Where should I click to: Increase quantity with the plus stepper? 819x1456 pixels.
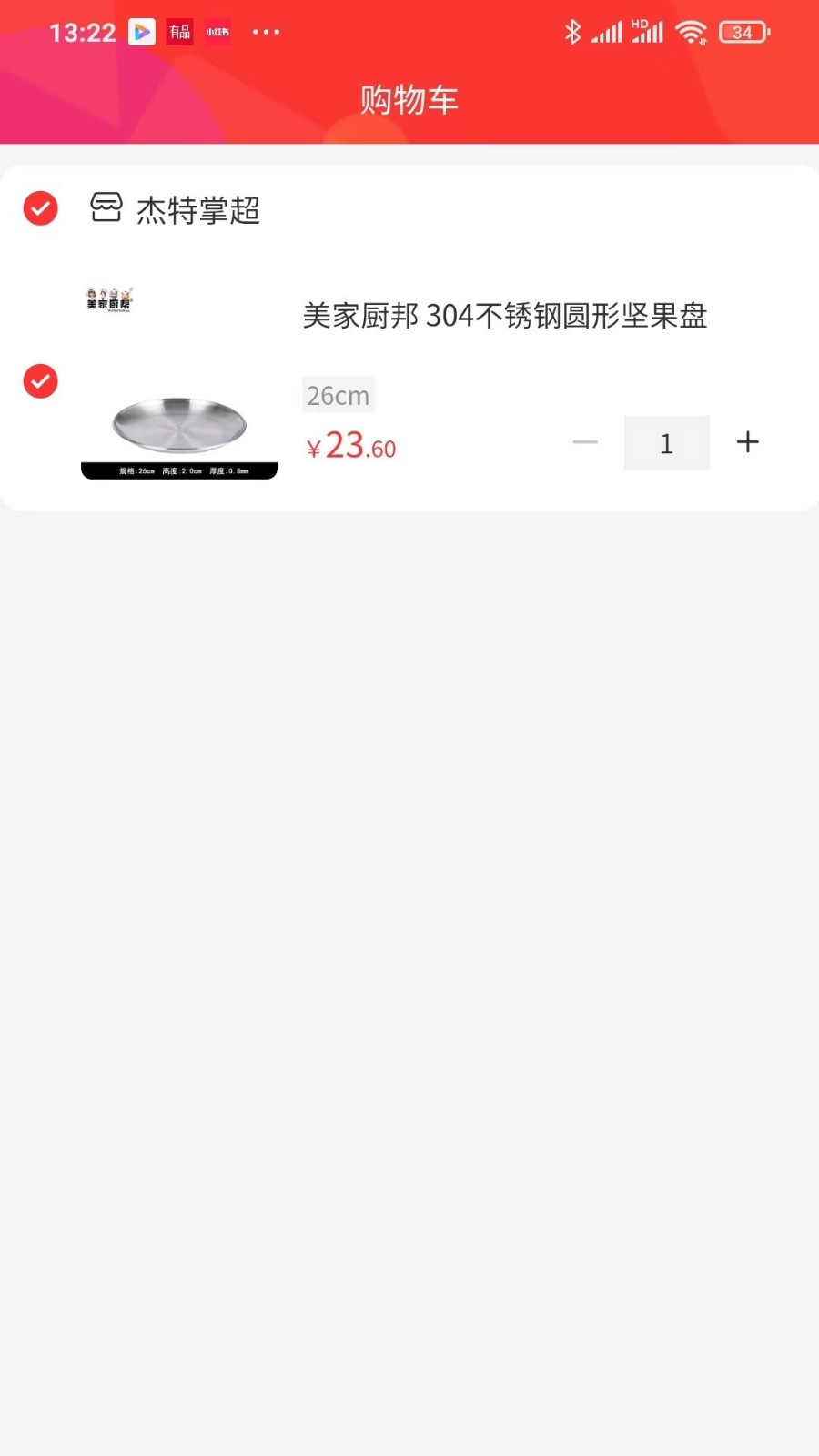coord(747,442)
